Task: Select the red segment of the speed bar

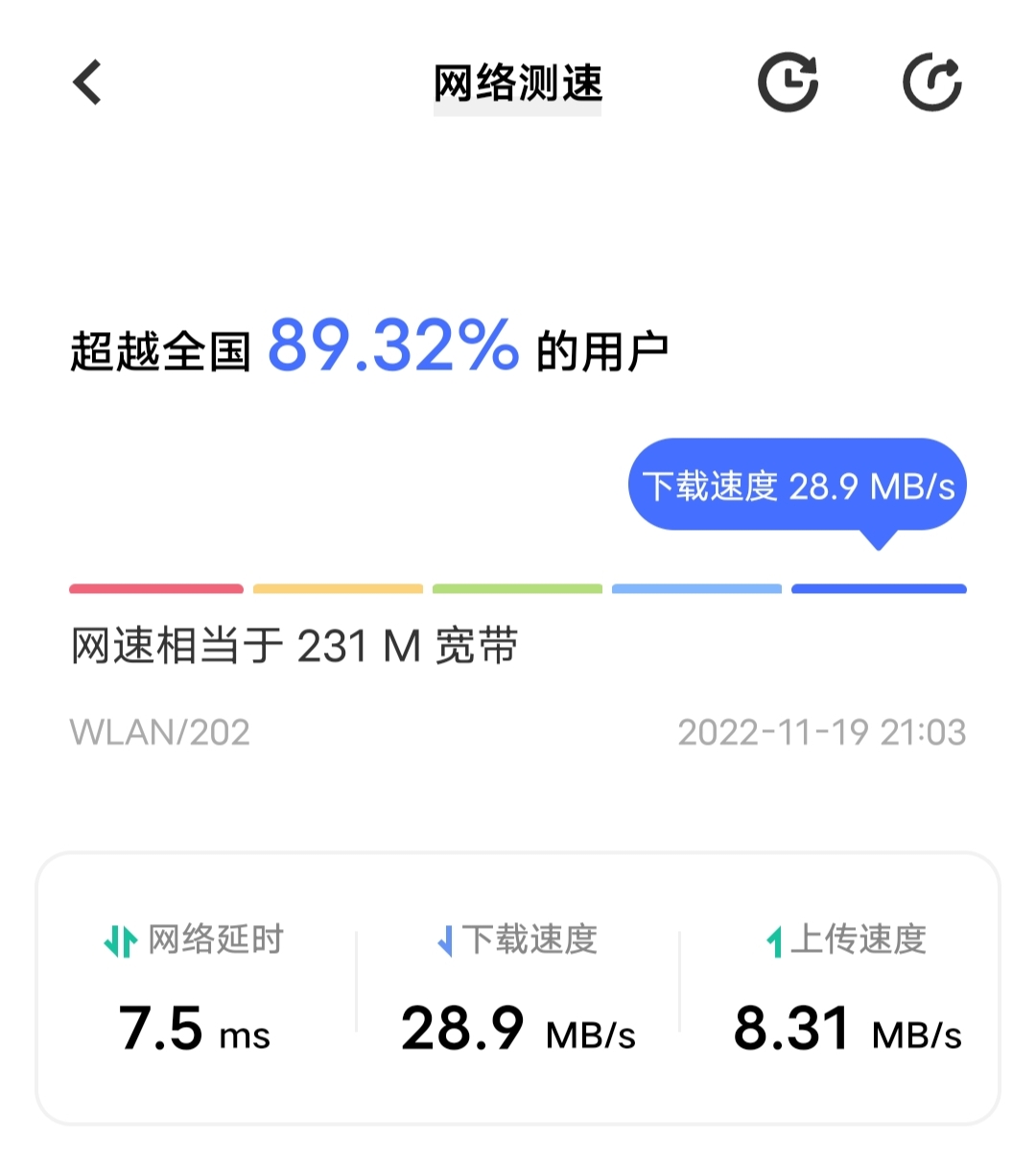Action: pyautogui.click(x=155, y=587)
